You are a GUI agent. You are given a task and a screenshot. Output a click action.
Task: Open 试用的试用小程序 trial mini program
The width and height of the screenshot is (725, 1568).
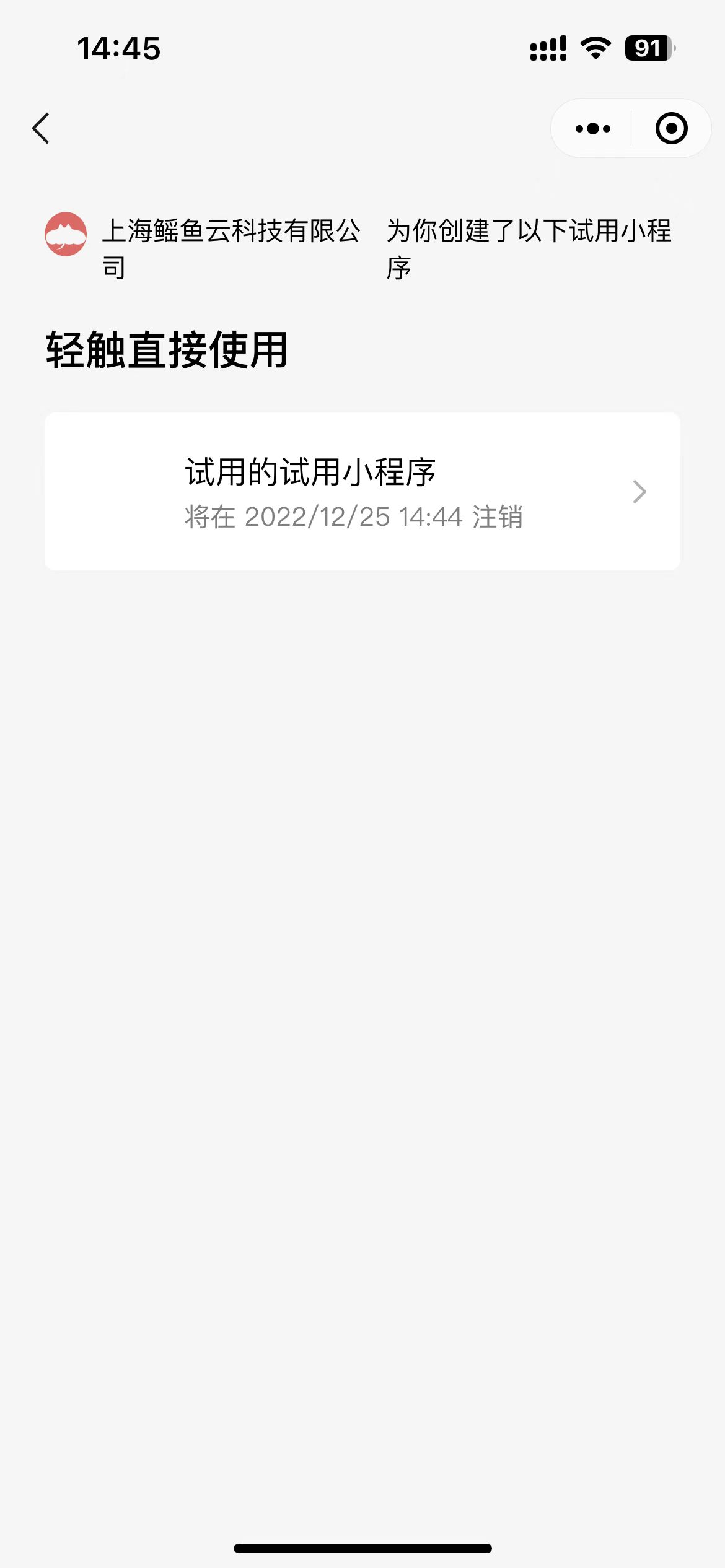click(x=362, y=492)
